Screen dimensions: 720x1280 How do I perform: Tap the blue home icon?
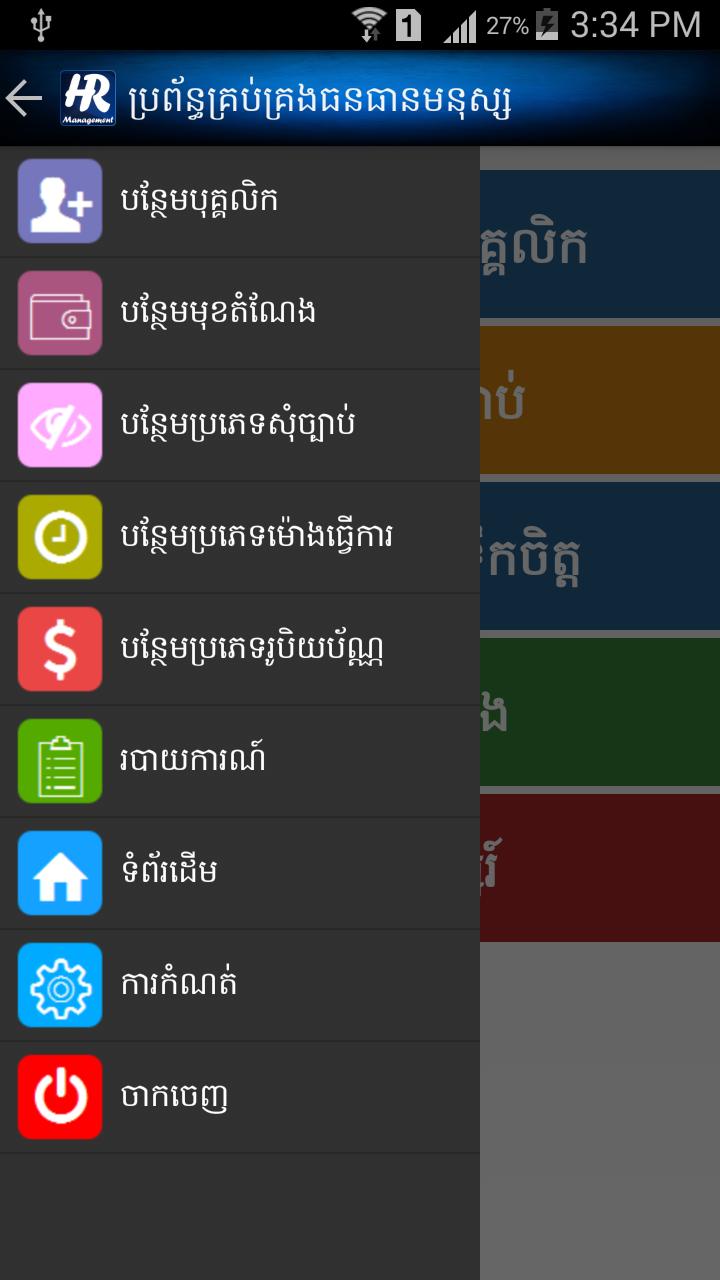click(59, 873)
